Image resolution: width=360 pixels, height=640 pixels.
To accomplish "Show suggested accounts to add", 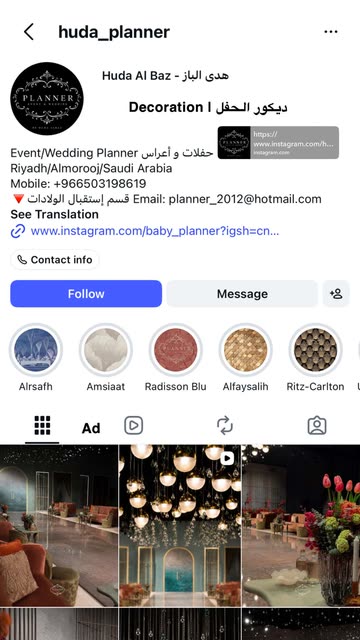I will point(336,293).
